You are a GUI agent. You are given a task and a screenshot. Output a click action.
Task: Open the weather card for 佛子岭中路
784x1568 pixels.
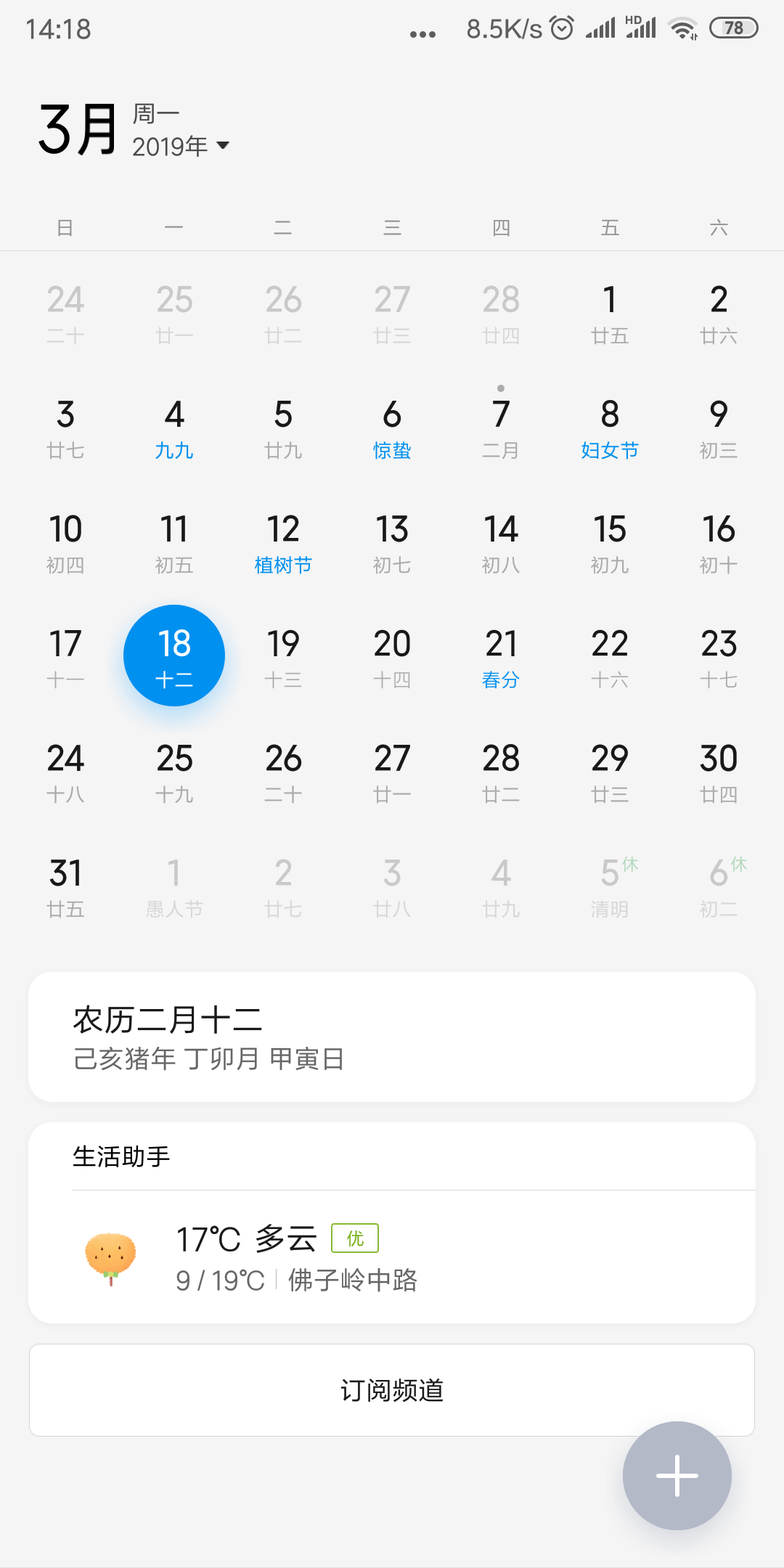point(392,1257)
